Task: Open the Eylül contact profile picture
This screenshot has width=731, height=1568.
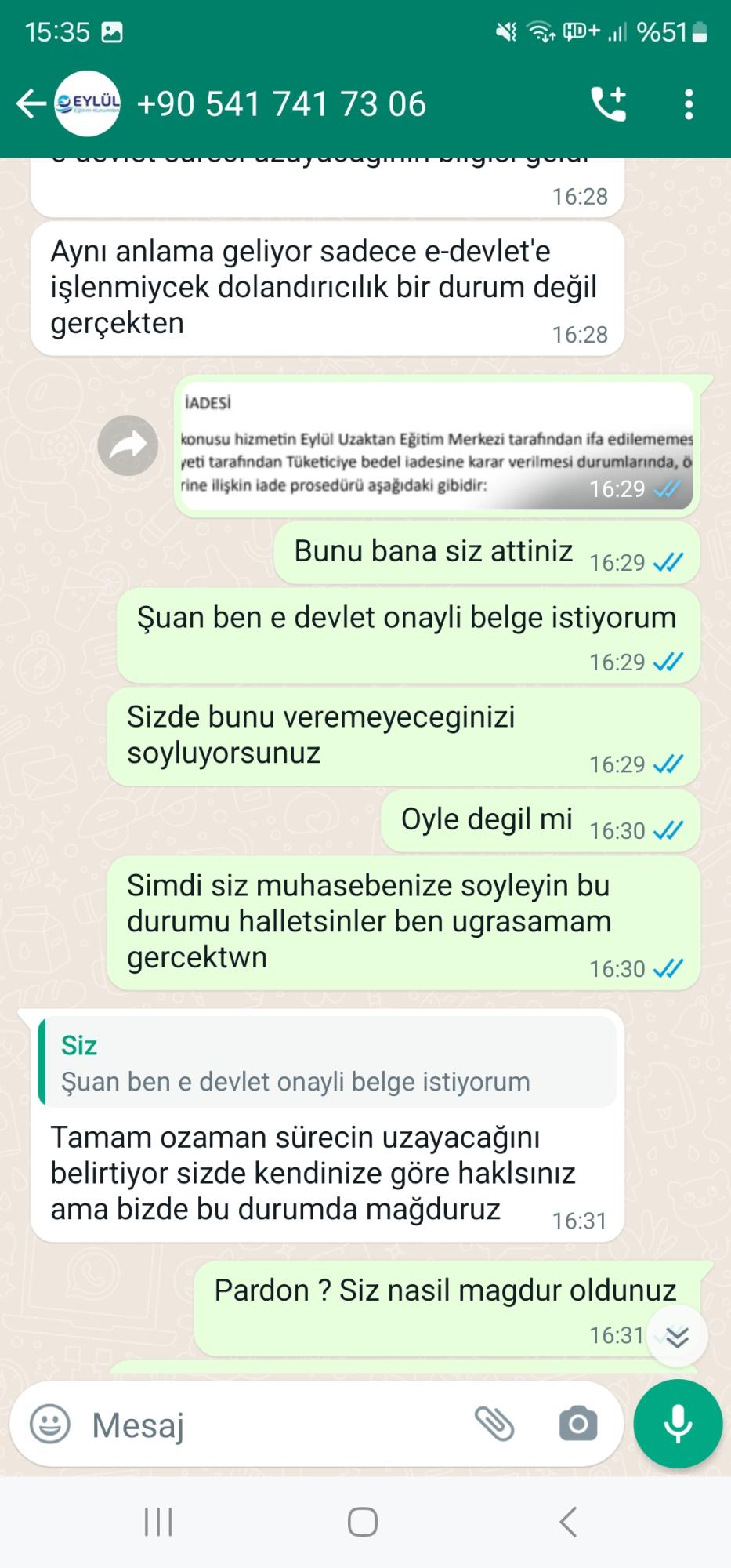Action: 87,103
